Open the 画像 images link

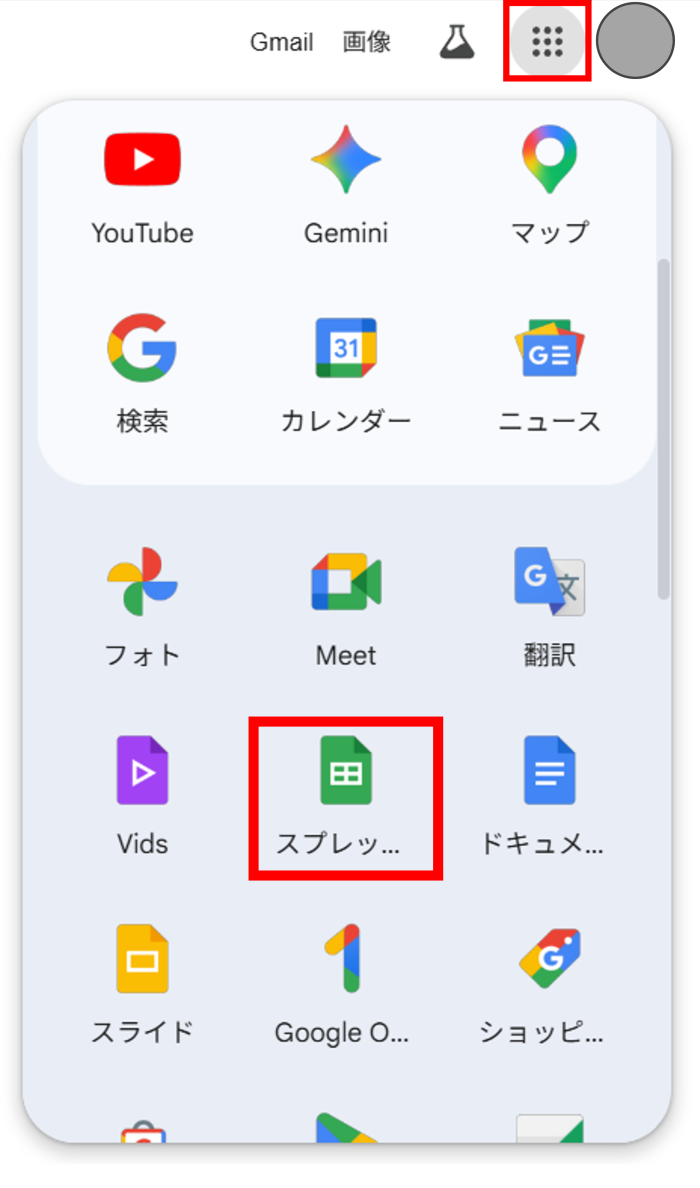pos(367,42)
